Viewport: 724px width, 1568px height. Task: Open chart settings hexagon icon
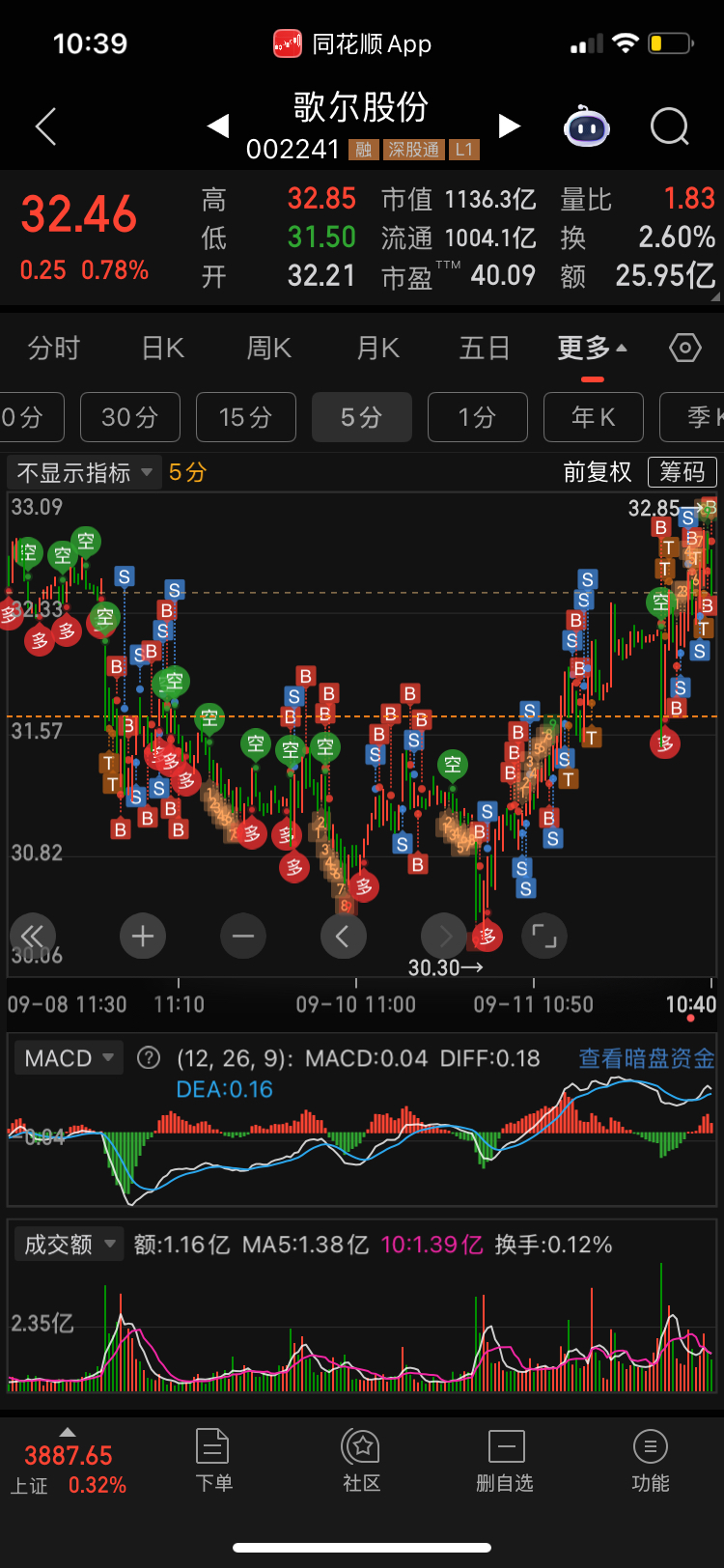tap(684, 348)
